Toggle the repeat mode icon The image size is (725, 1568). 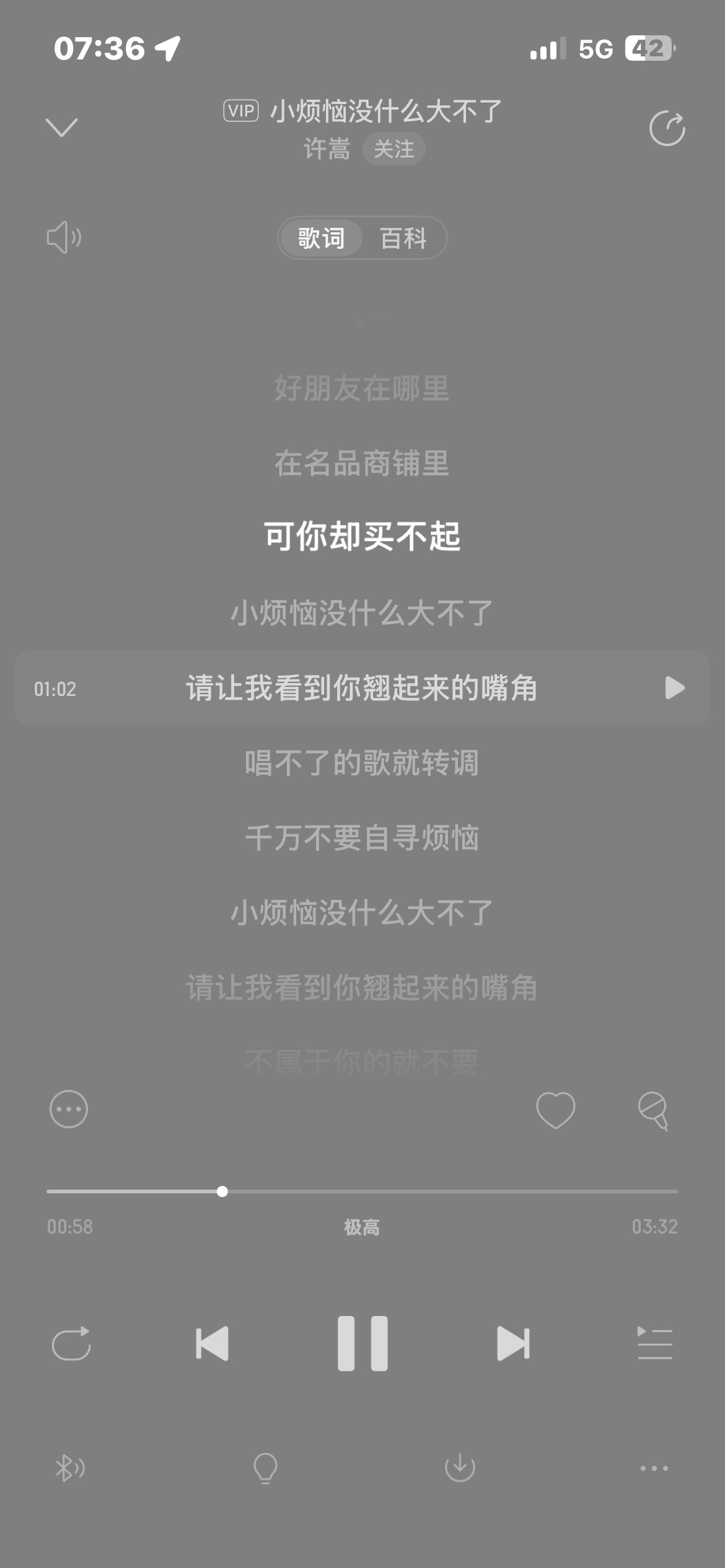click(71, 1343)
